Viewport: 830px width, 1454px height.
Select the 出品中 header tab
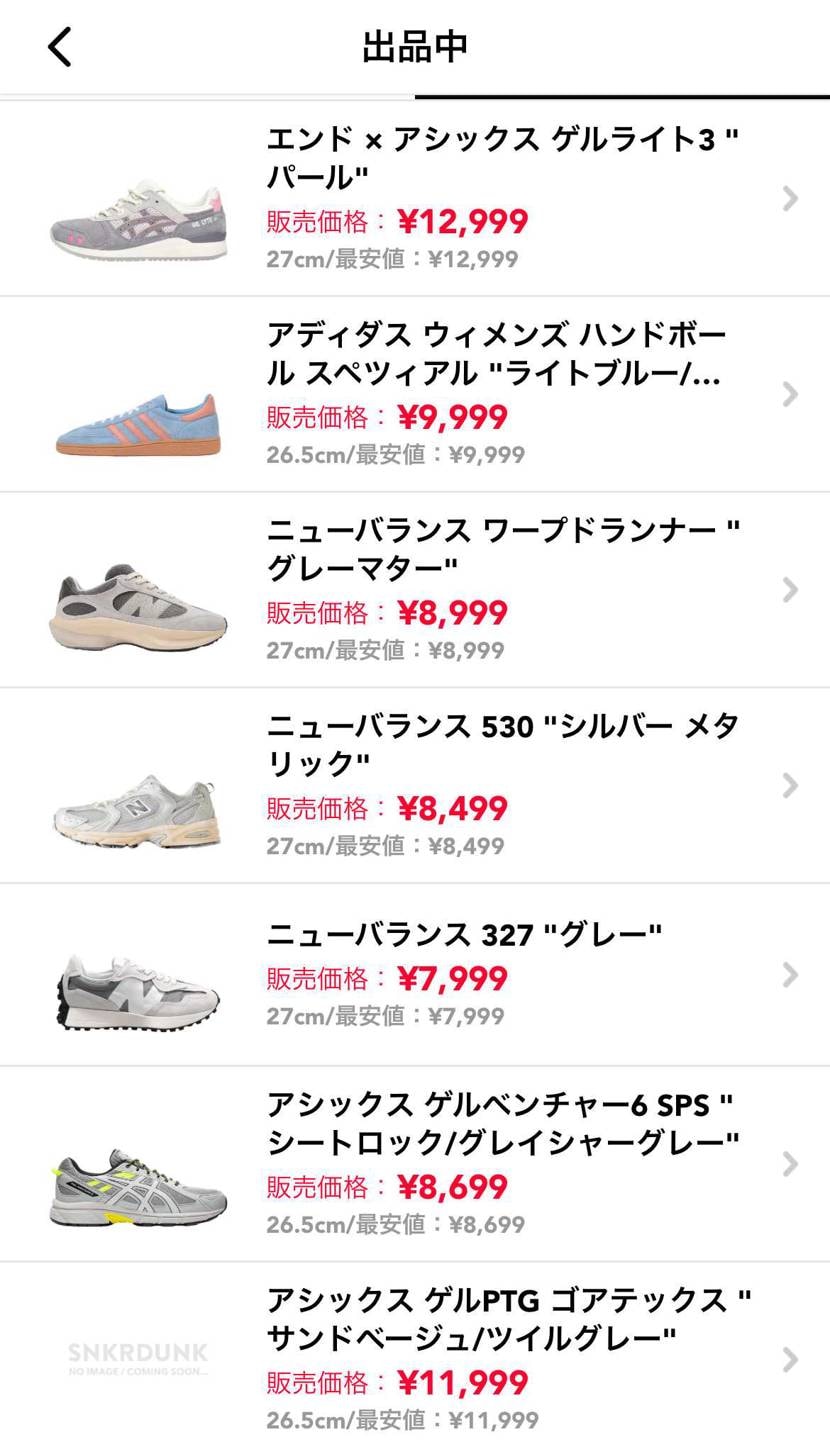[x=415, y=45]
